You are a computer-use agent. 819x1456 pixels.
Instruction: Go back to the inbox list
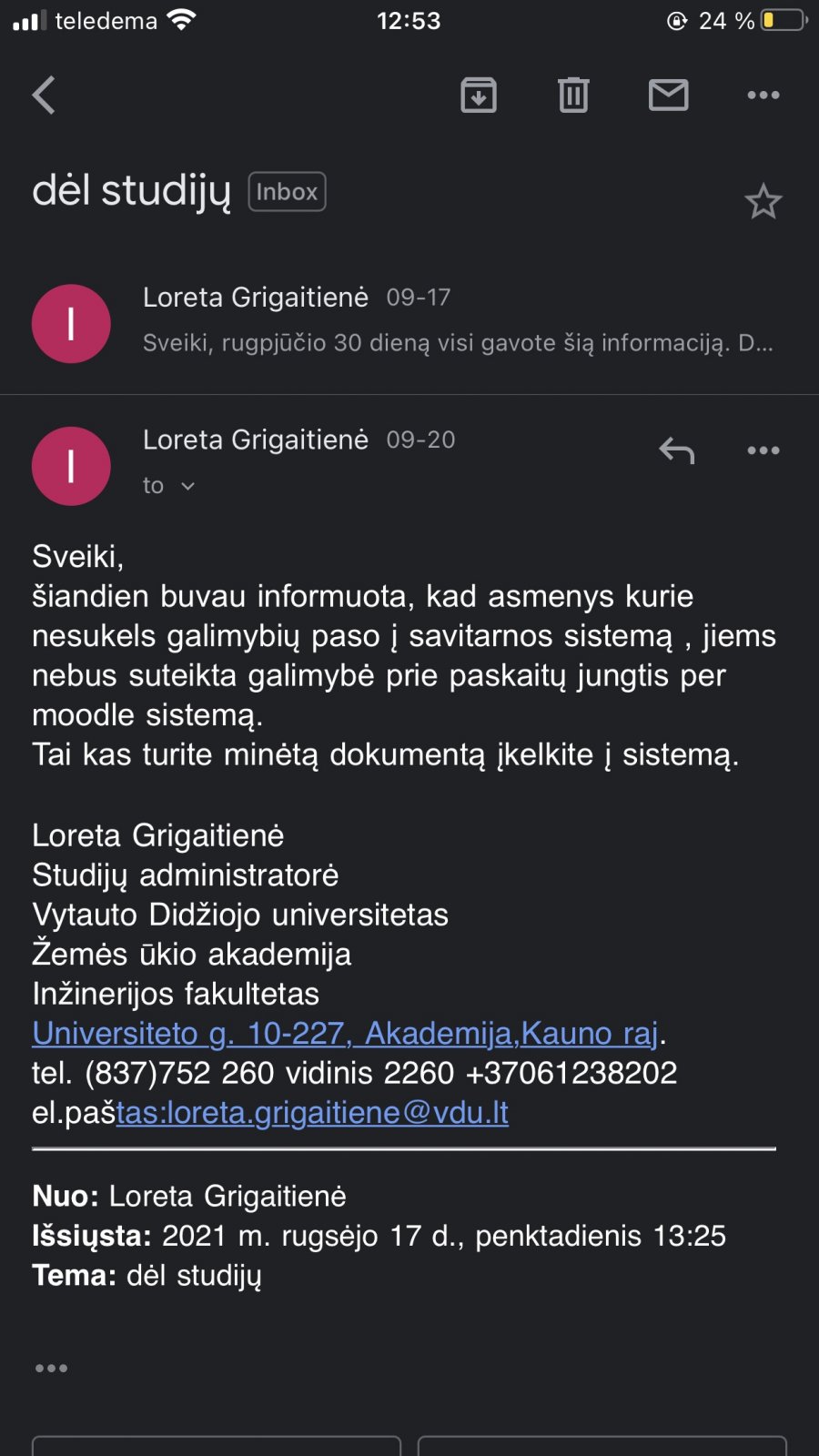pos(44,95)
